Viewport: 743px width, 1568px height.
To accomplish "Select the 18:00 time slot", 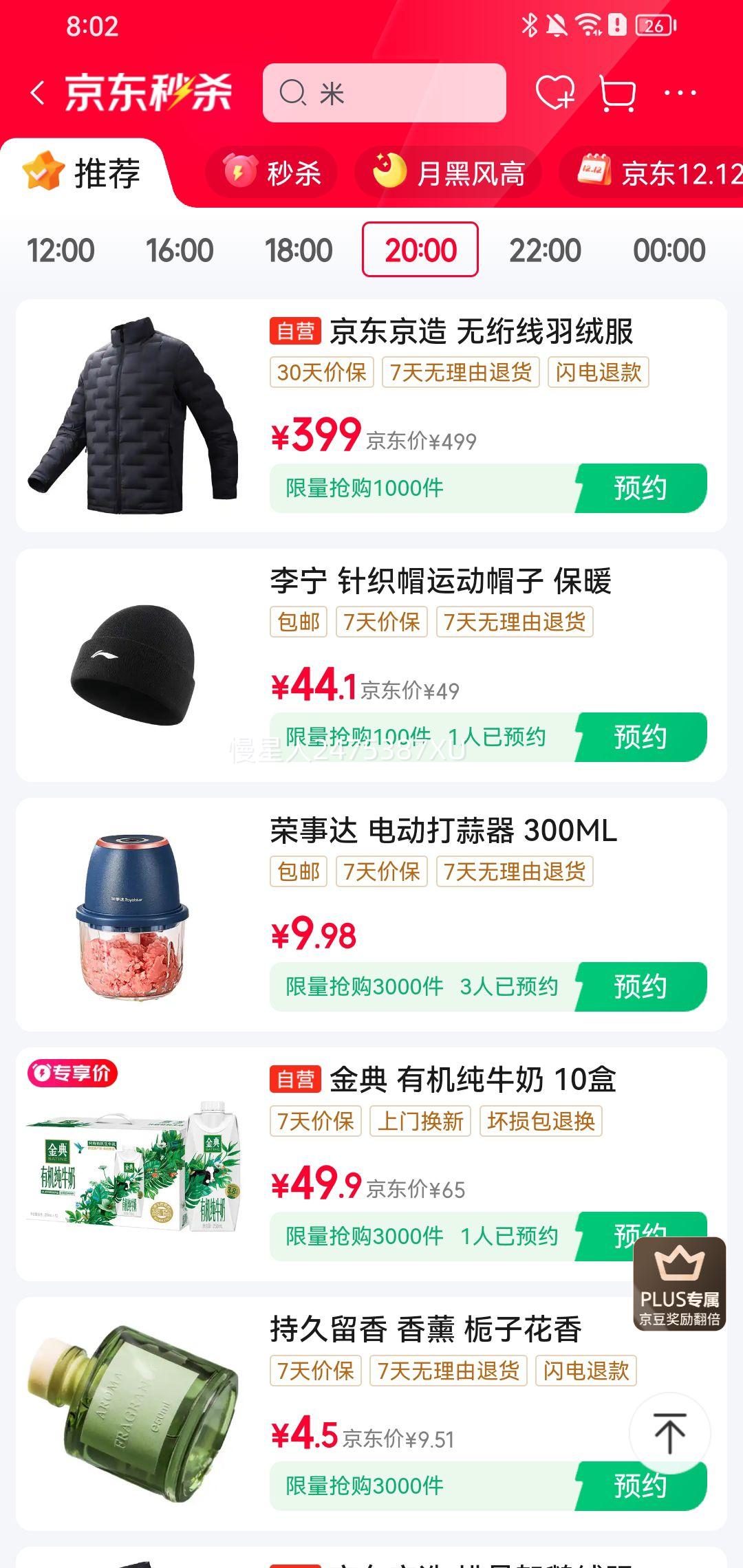I will click(299, 250).
